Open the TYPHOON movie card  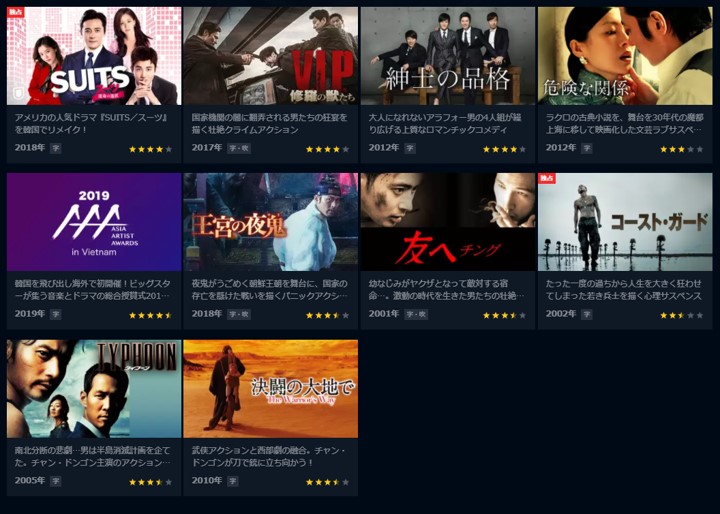[x=94, y=389]
